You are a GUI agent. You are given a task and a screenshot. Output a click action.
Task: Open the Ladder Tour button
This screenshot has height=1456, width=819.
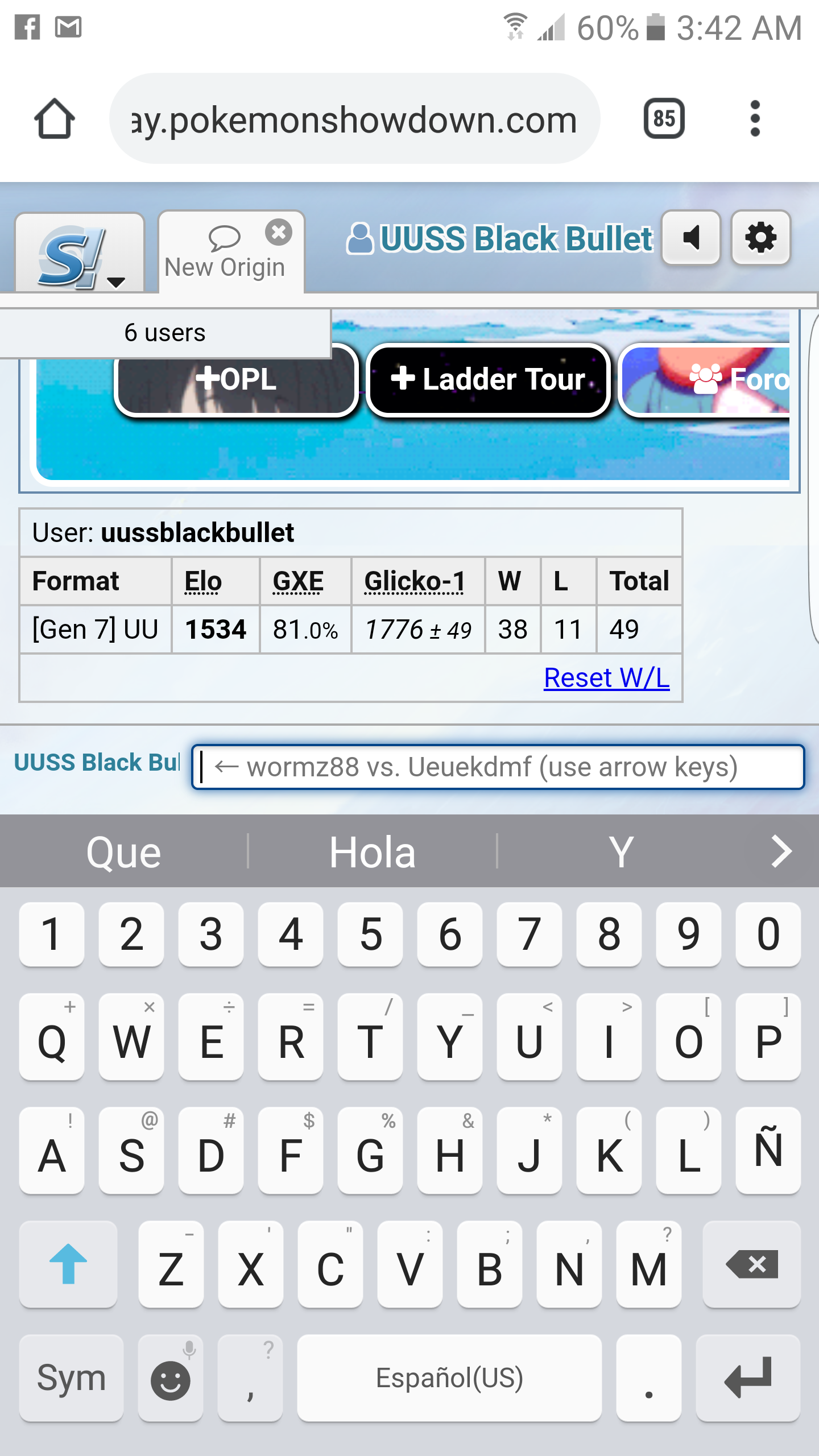pos(488,379)
